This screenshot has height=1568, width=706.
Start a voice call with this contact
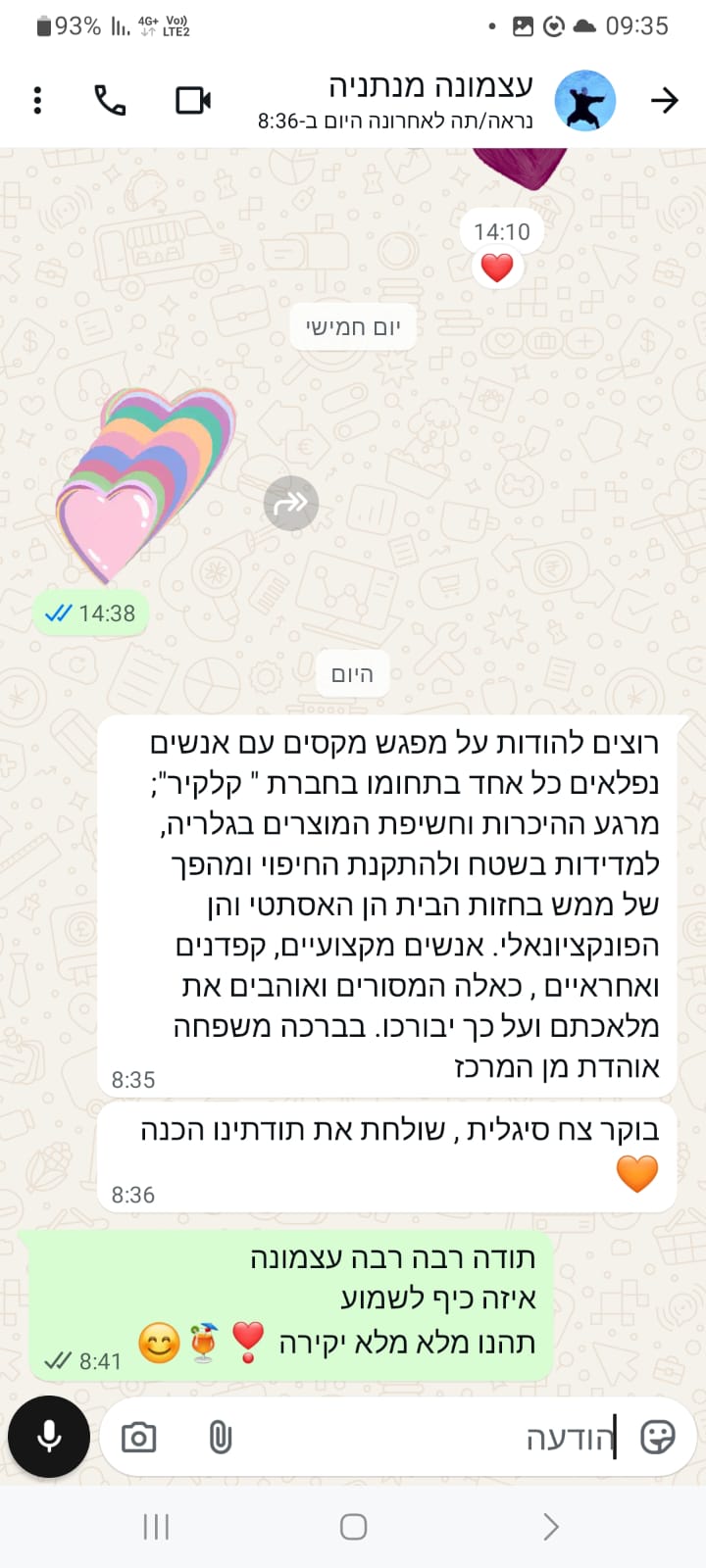click(110, 100)
